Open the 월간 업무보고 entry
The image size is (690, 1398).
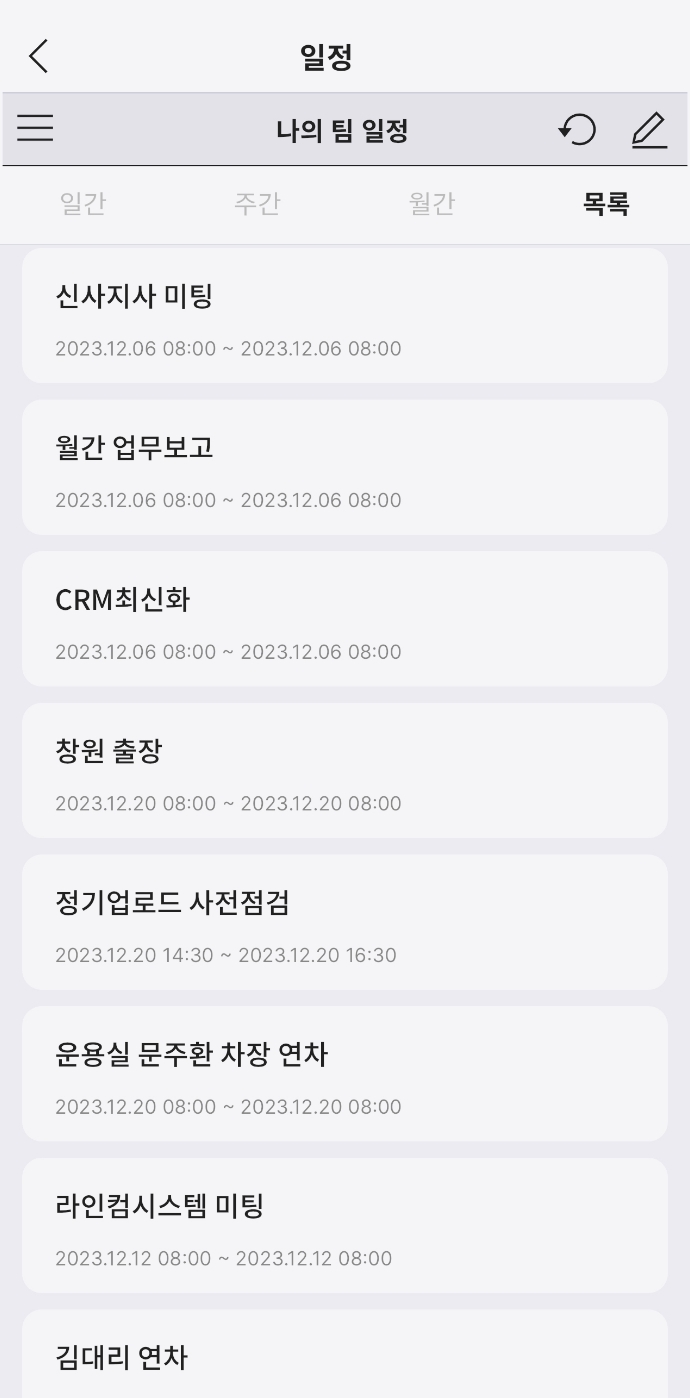345,467
